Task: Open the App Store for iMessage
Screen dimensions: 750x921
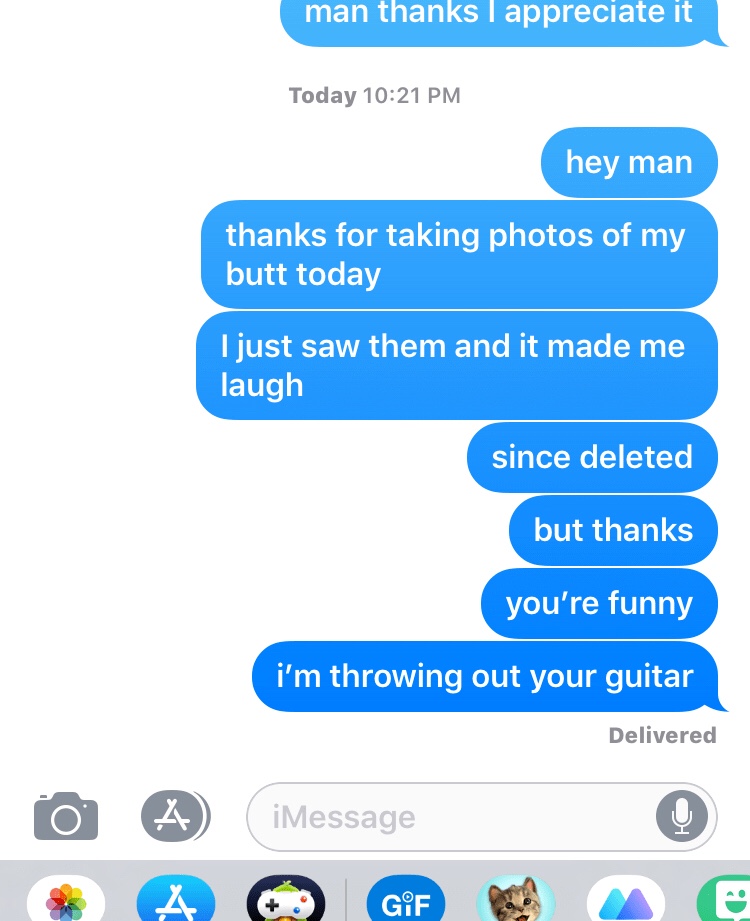Action: [176, 901]
